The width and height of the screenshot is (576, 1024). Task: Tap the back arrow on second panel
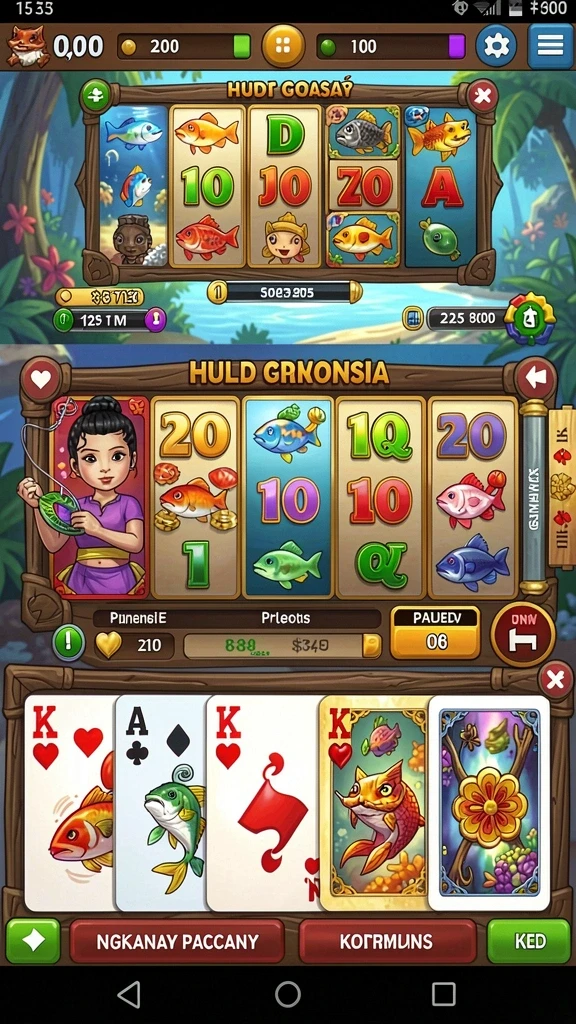[x=535, y=377]
